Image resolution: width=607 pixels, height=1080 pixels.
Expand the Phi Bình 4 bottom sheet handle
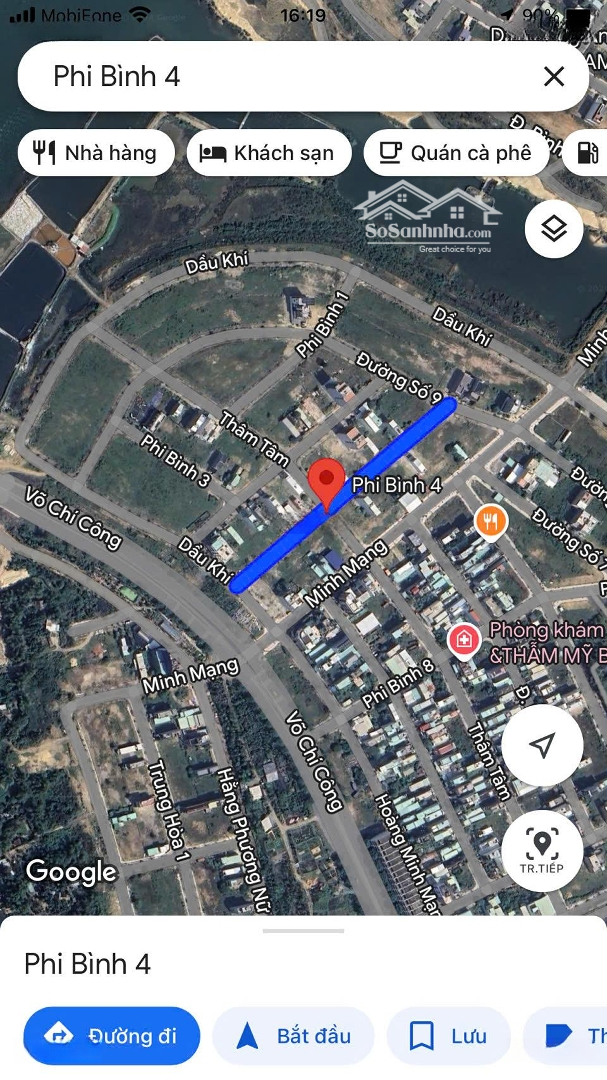pyautogui.click(x=303, y=931)
